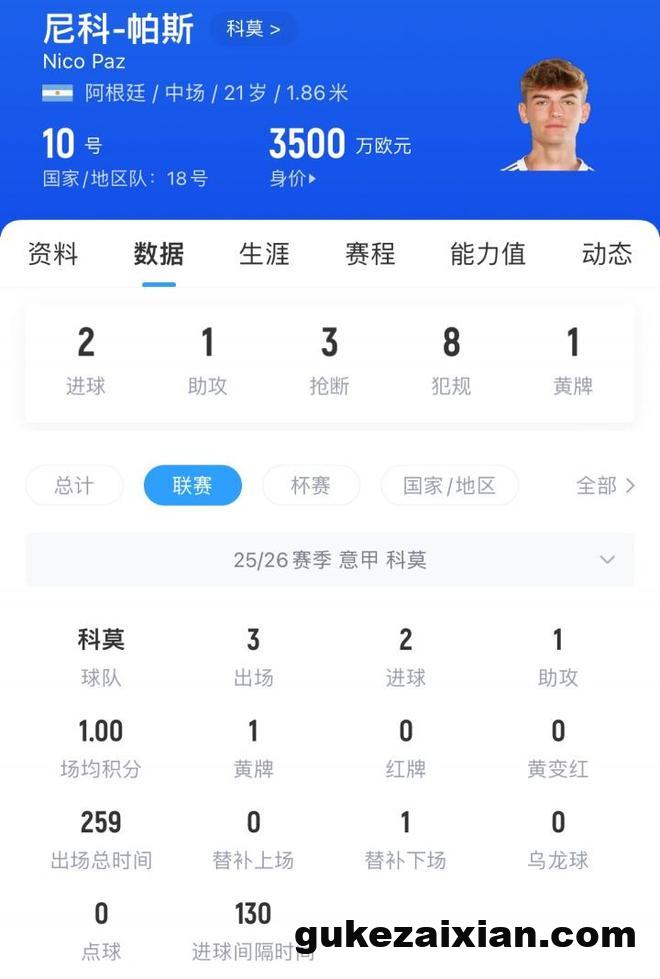
Task: Open the 赛程 tab
Action: [370, 254]
